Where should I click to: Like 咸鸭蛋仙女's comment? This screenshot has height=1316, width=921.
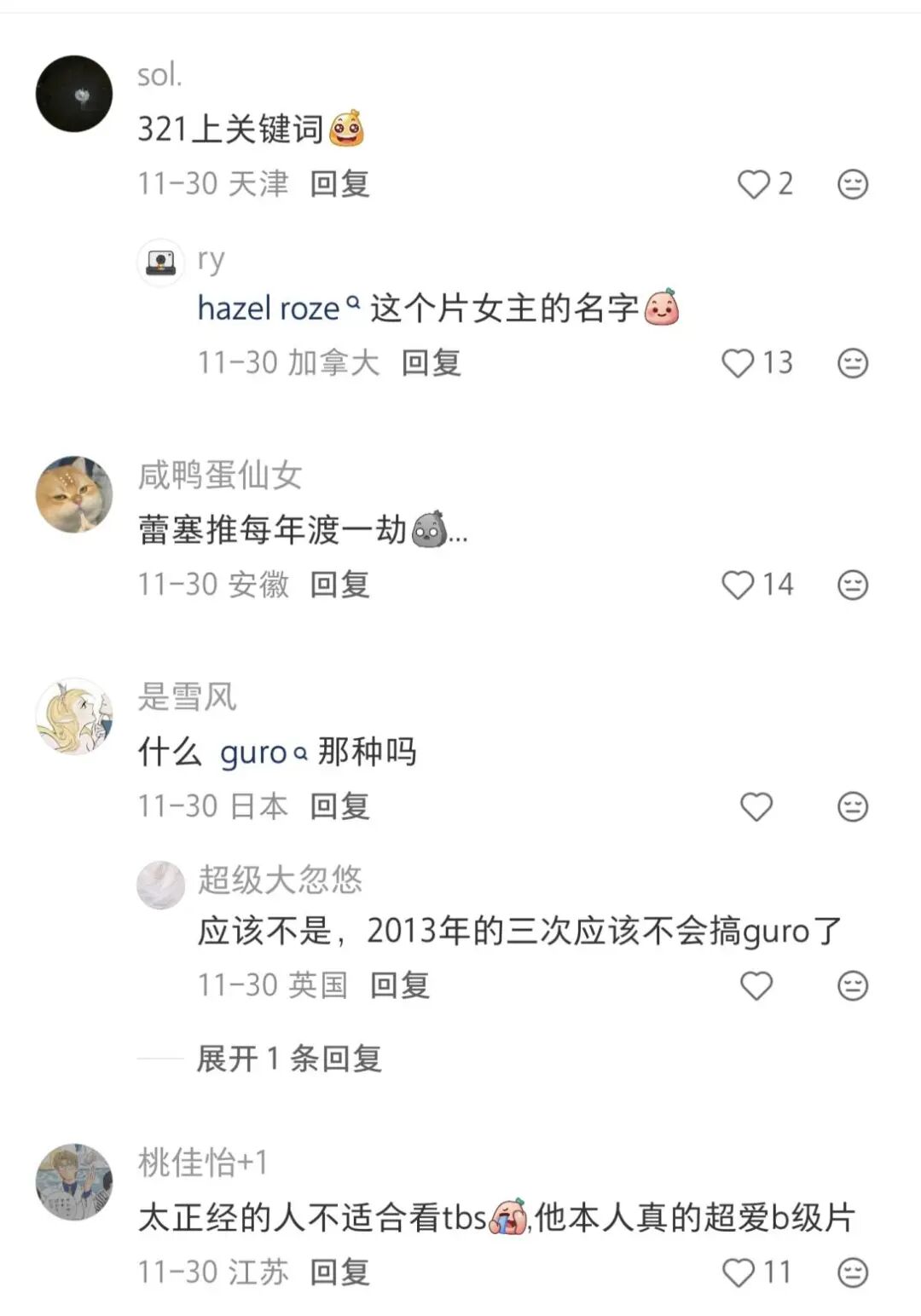pos(739,585)
